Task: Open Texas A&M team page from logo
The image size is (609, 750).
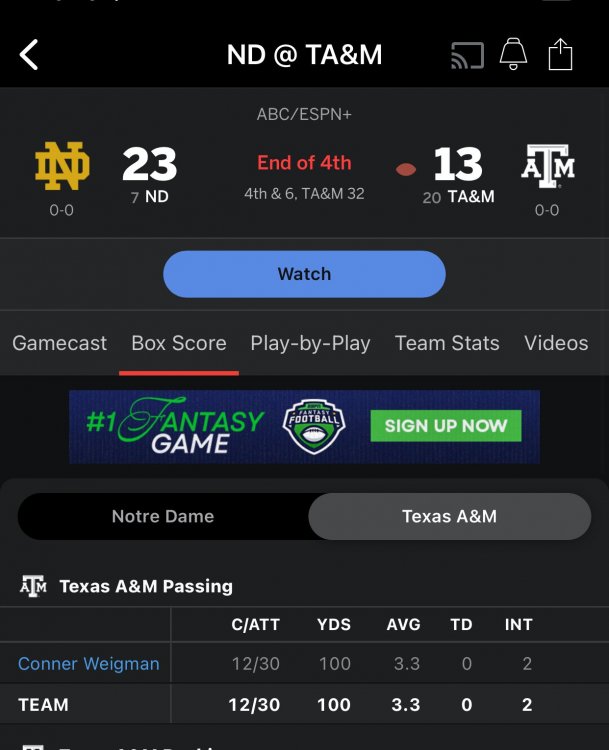Action: pos(548,167)
